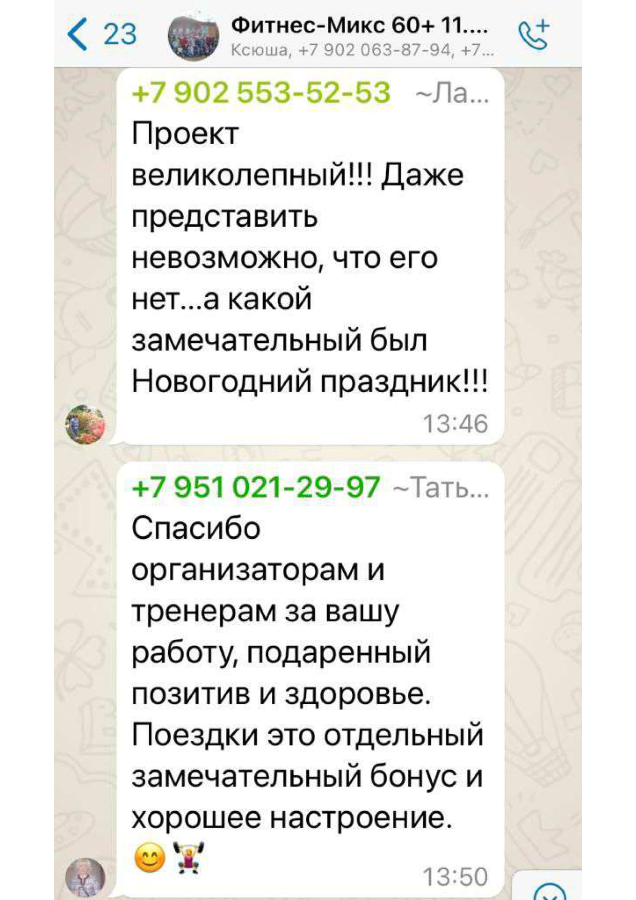View avatar beside the 13:46 message

[x=85, y=424]
